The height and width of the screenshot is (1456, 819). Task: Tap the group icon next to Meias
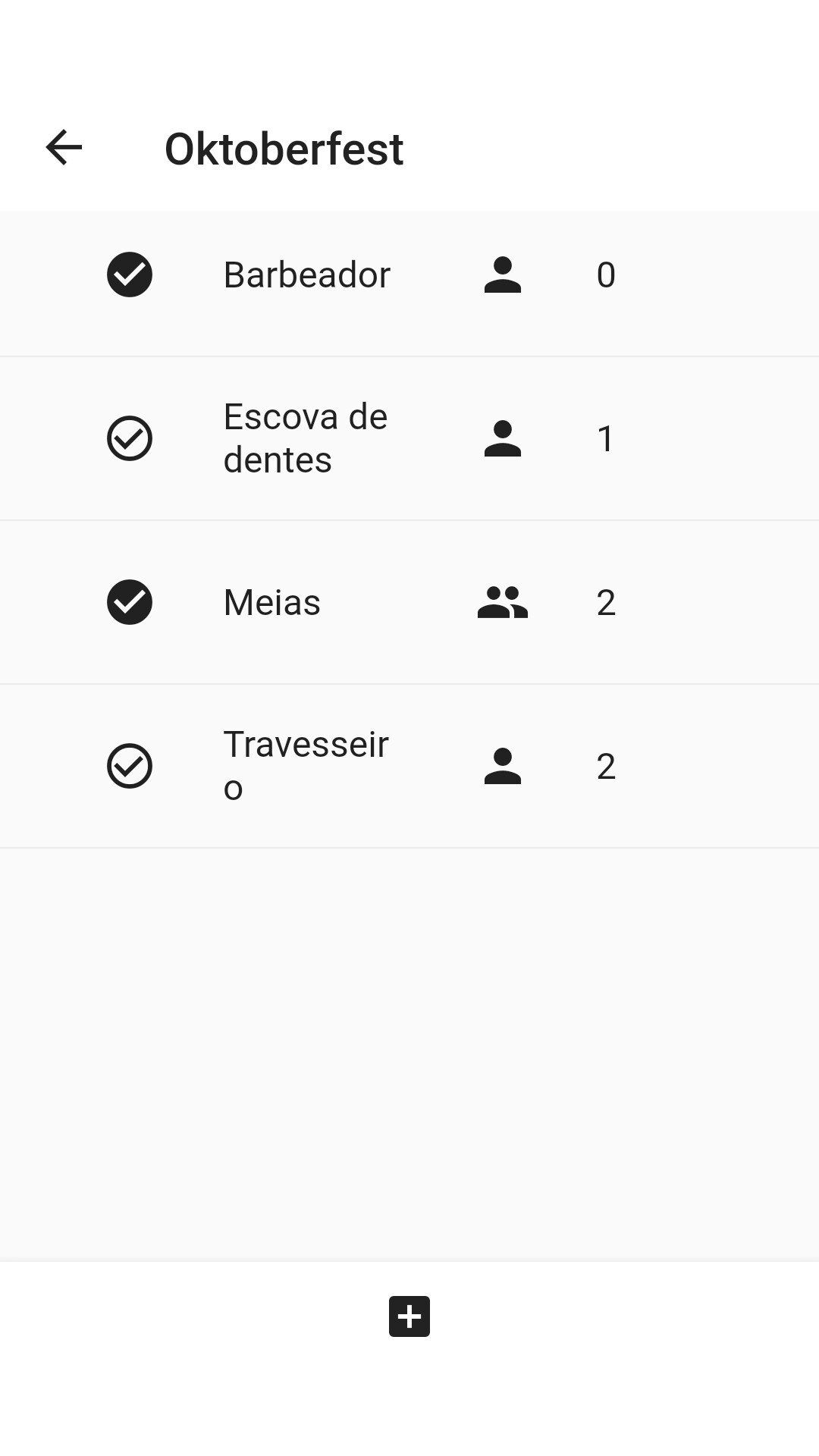click(503, 602)
